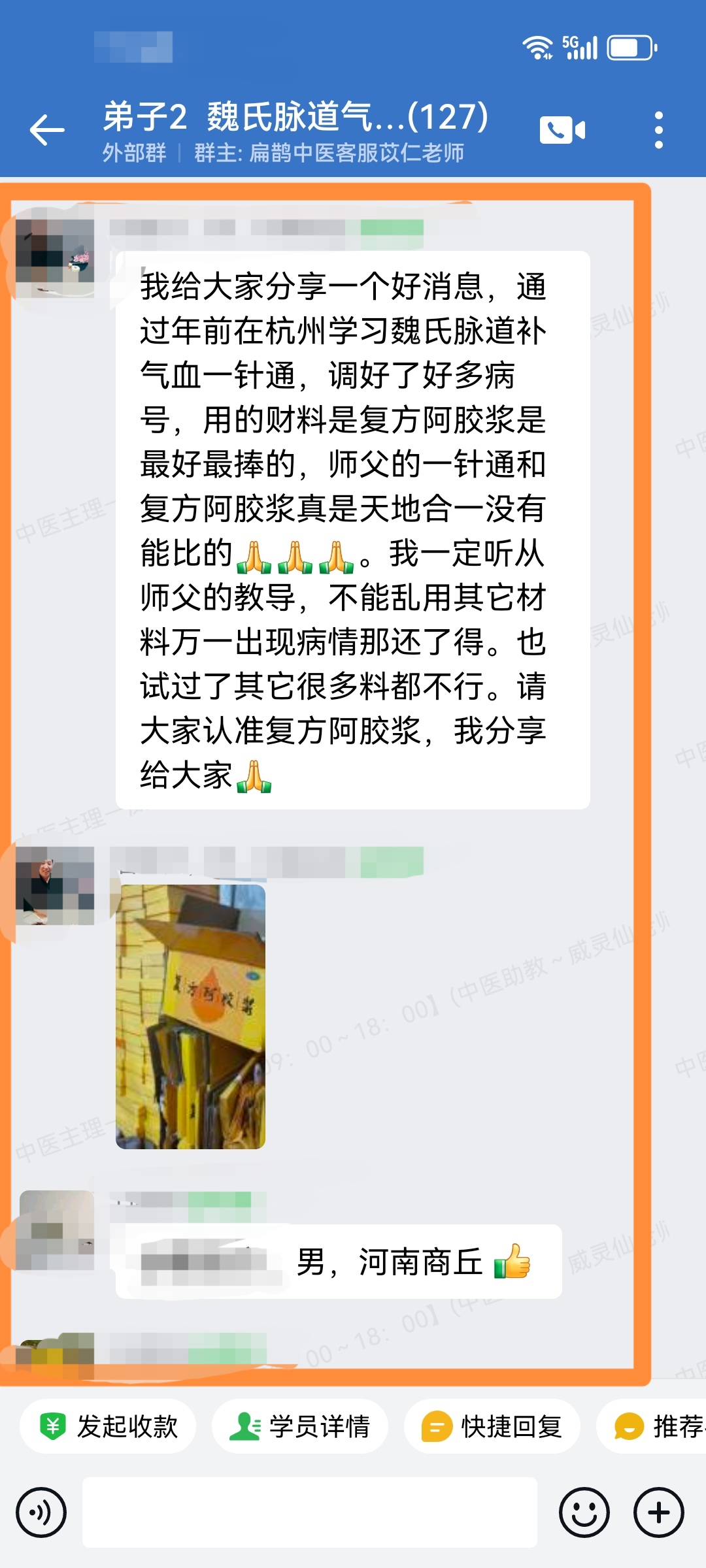This screenshot has height=1568, width=706.
Task: Open avatar of the photo sender
Action: click(55, 886)
